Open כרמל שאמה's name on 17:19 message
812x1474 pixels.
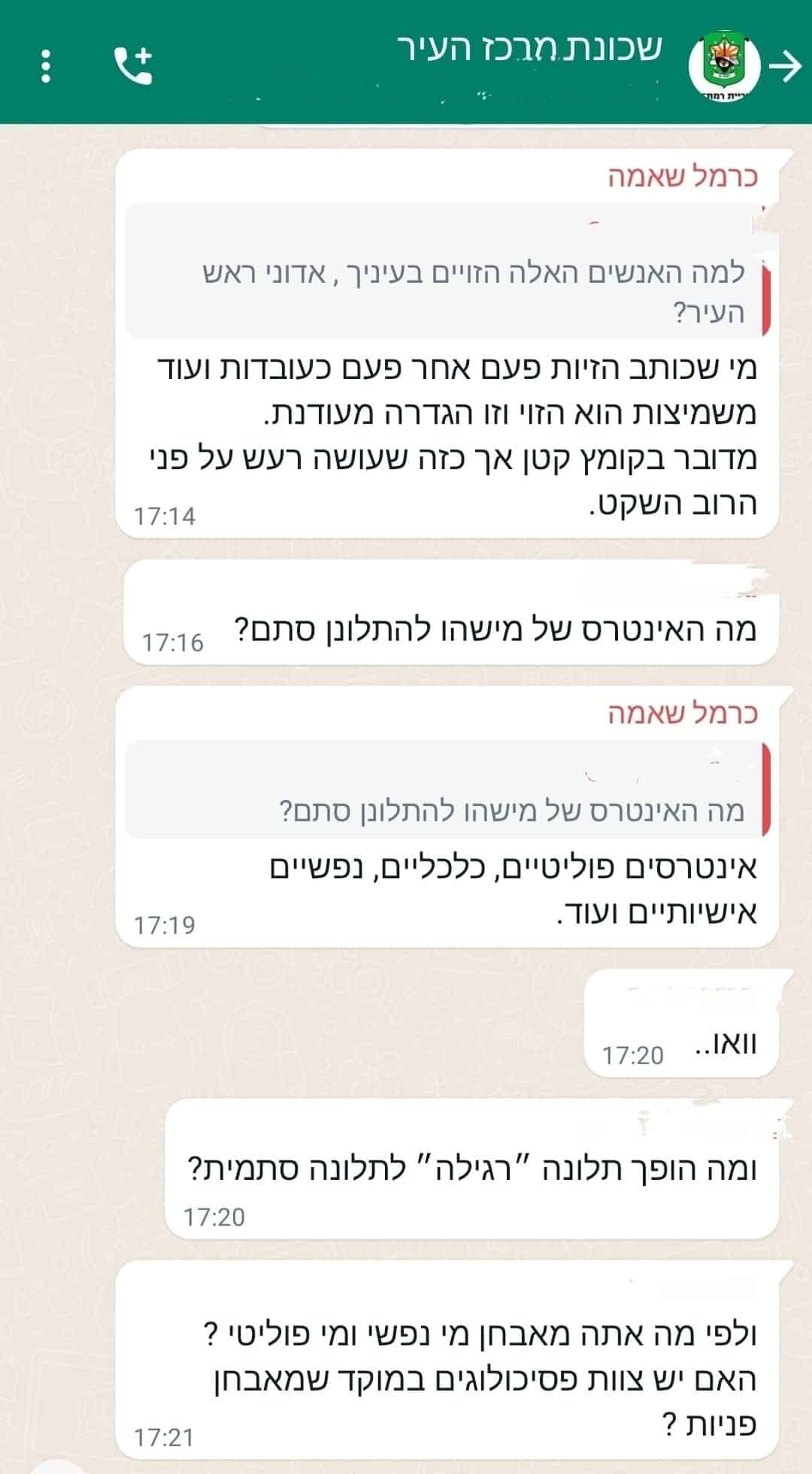(x=683, y=713)
